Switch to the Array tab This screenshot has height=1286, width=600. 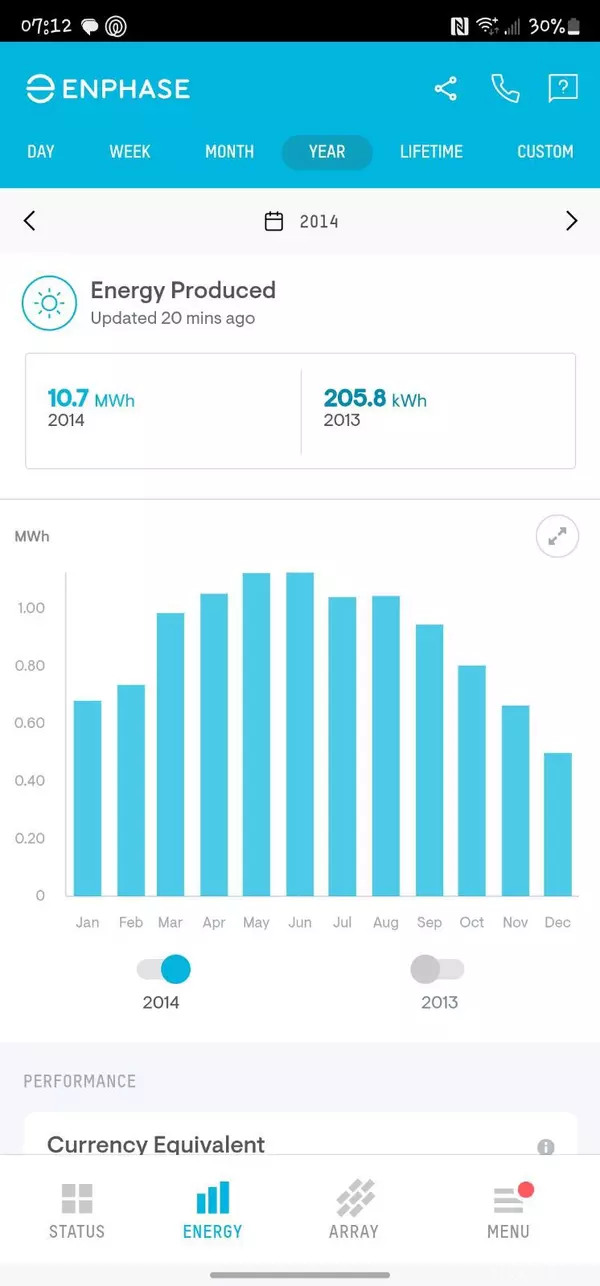pyautogui.click(x=354, y=1211)
